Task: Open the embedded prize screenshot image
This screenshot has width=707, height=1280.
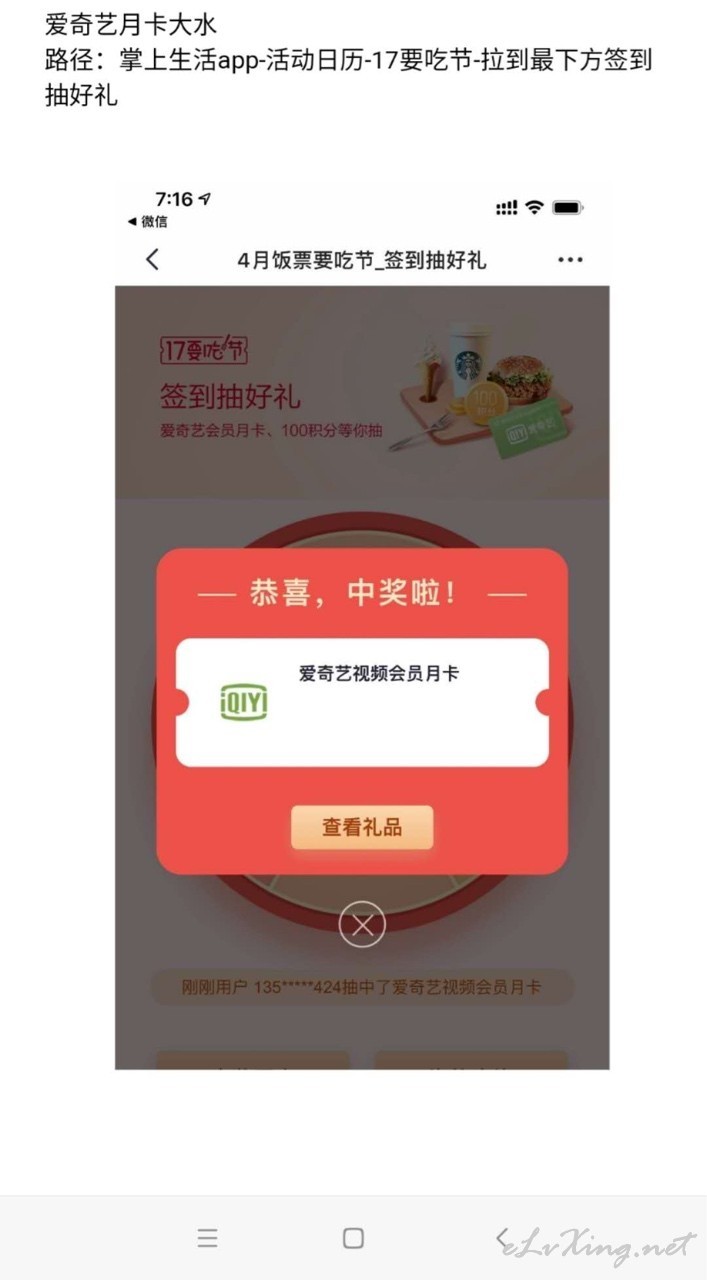Action: [362, 627]
